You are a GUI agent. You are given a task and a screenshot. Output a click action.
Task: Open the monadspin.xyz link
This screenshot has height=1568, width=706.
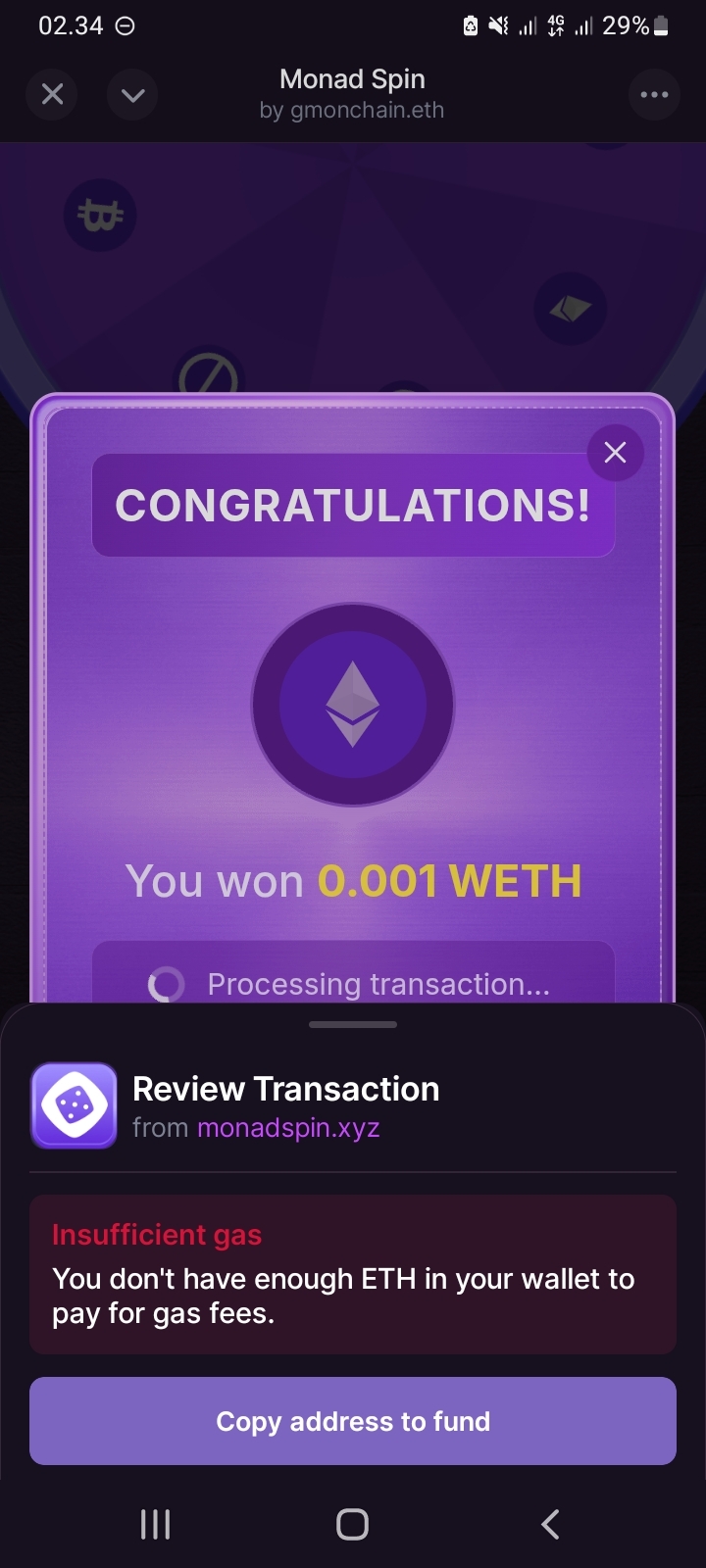click(x=288, y=1128)
